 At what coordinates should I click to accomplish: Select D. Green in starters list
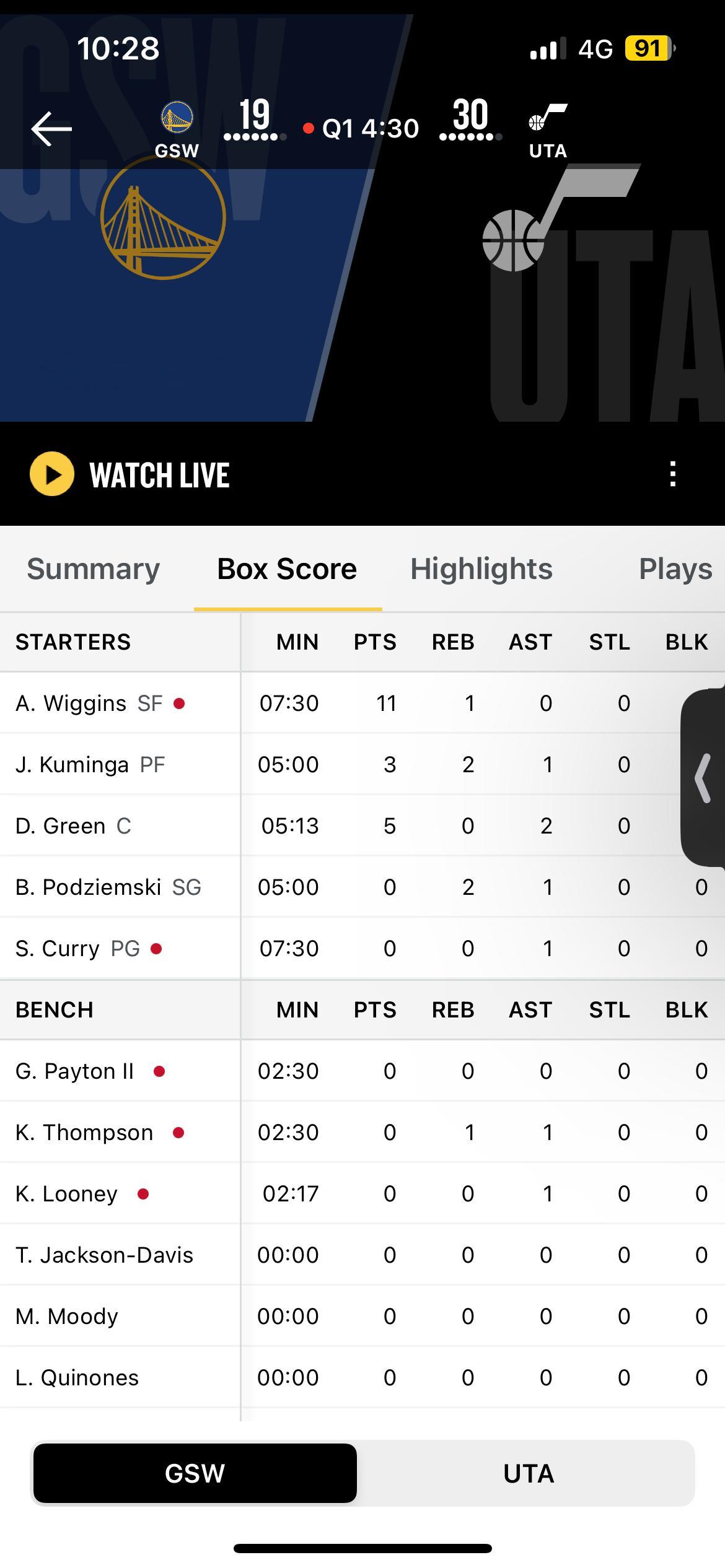(61, 826)
